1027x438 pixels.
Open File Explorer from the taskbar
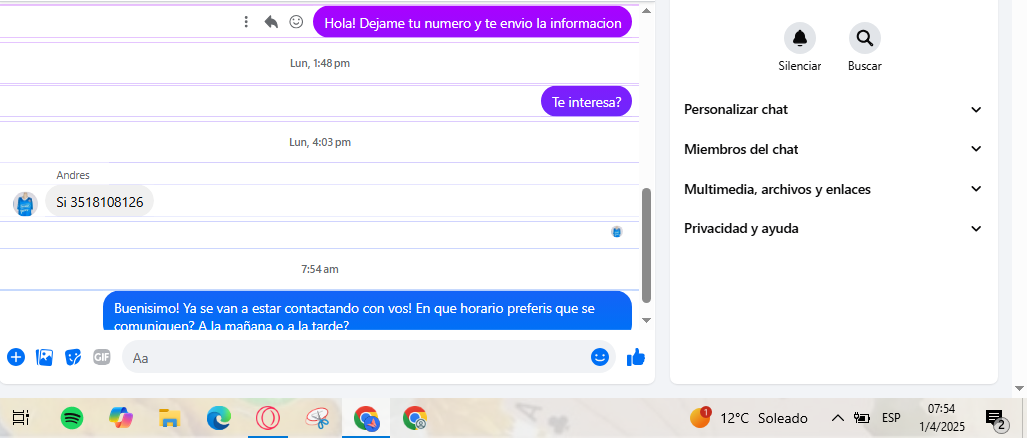click(169, 418)
